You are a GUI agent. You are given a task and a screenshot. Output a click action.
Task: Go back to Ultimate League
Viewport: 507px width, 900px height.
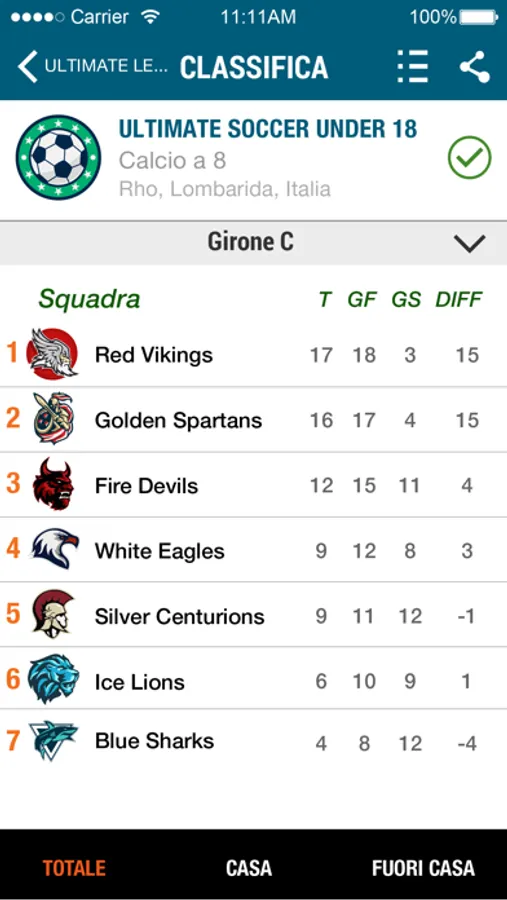(92, 67)
